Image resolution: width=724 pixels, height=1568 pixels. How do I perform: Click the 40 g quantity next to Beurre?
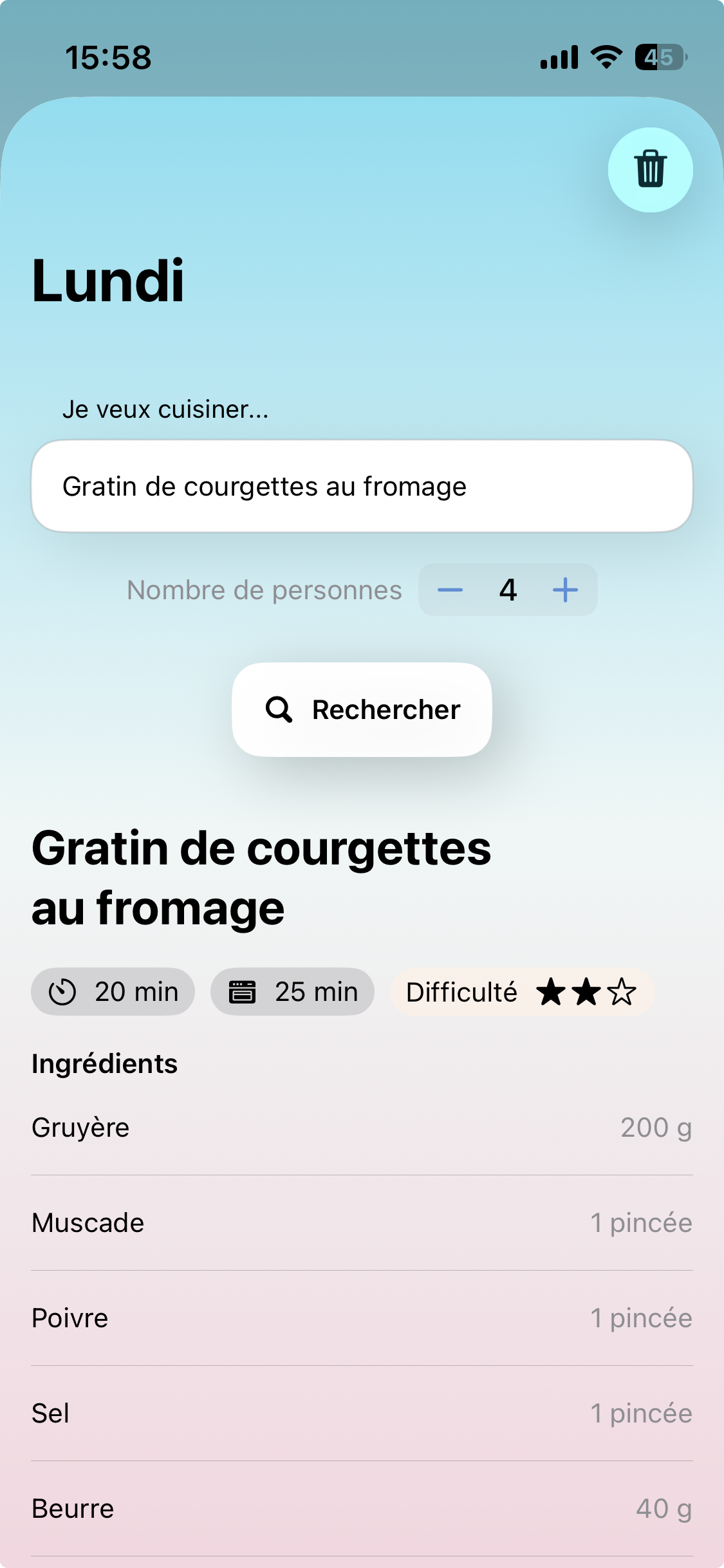pyautogui.click(x=662, y=1508)
